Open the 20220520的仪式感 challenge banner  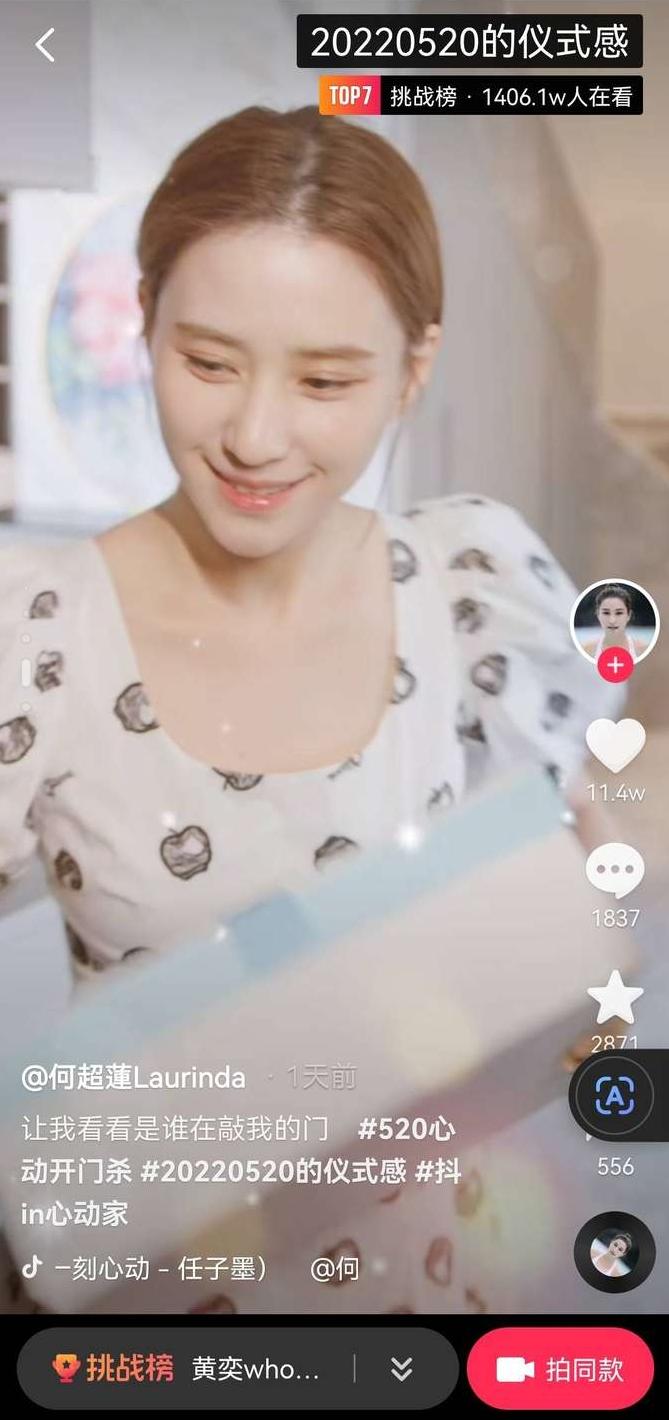pyautogui.click(x=470, y=43)
